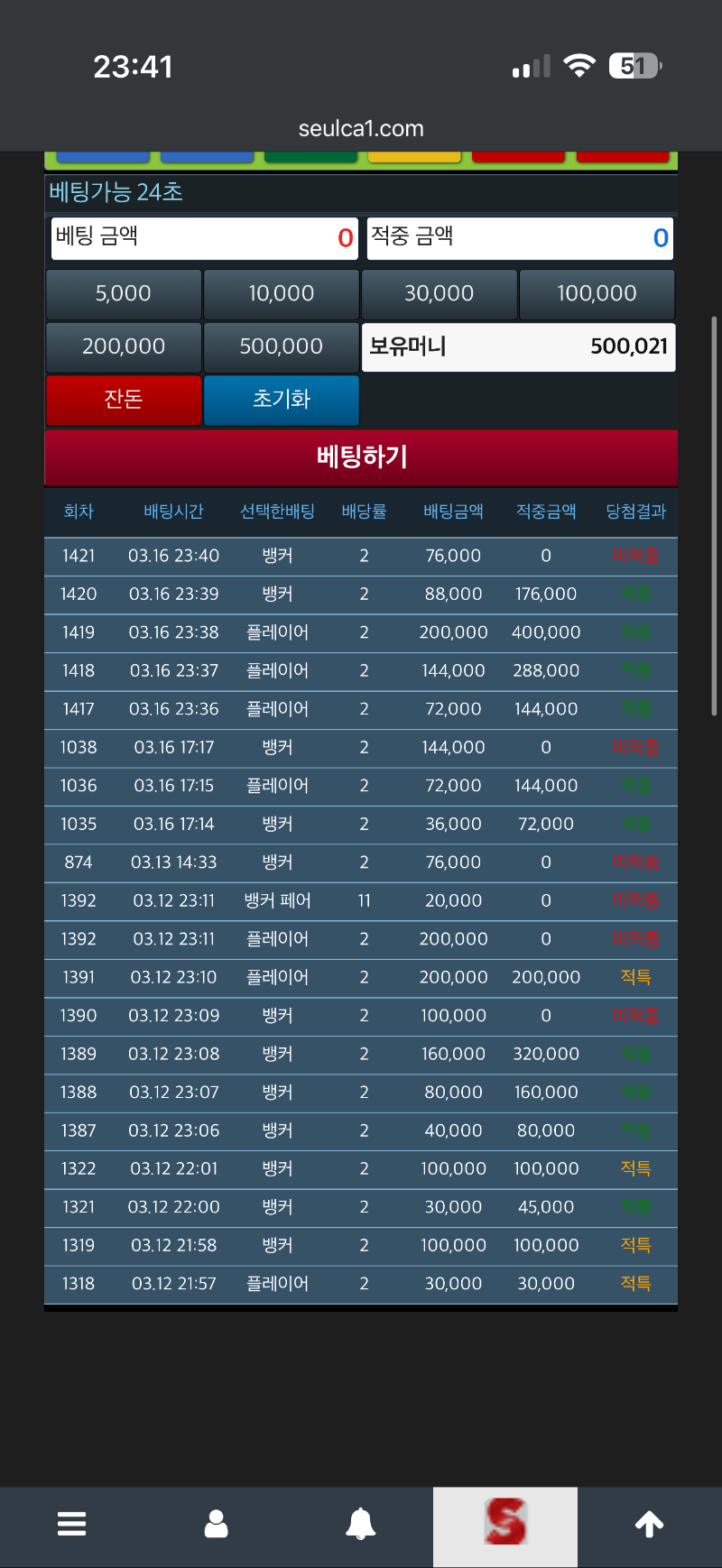Select the 200,000 bet amount
The image size is (722, 1568).
pos(124,347)
